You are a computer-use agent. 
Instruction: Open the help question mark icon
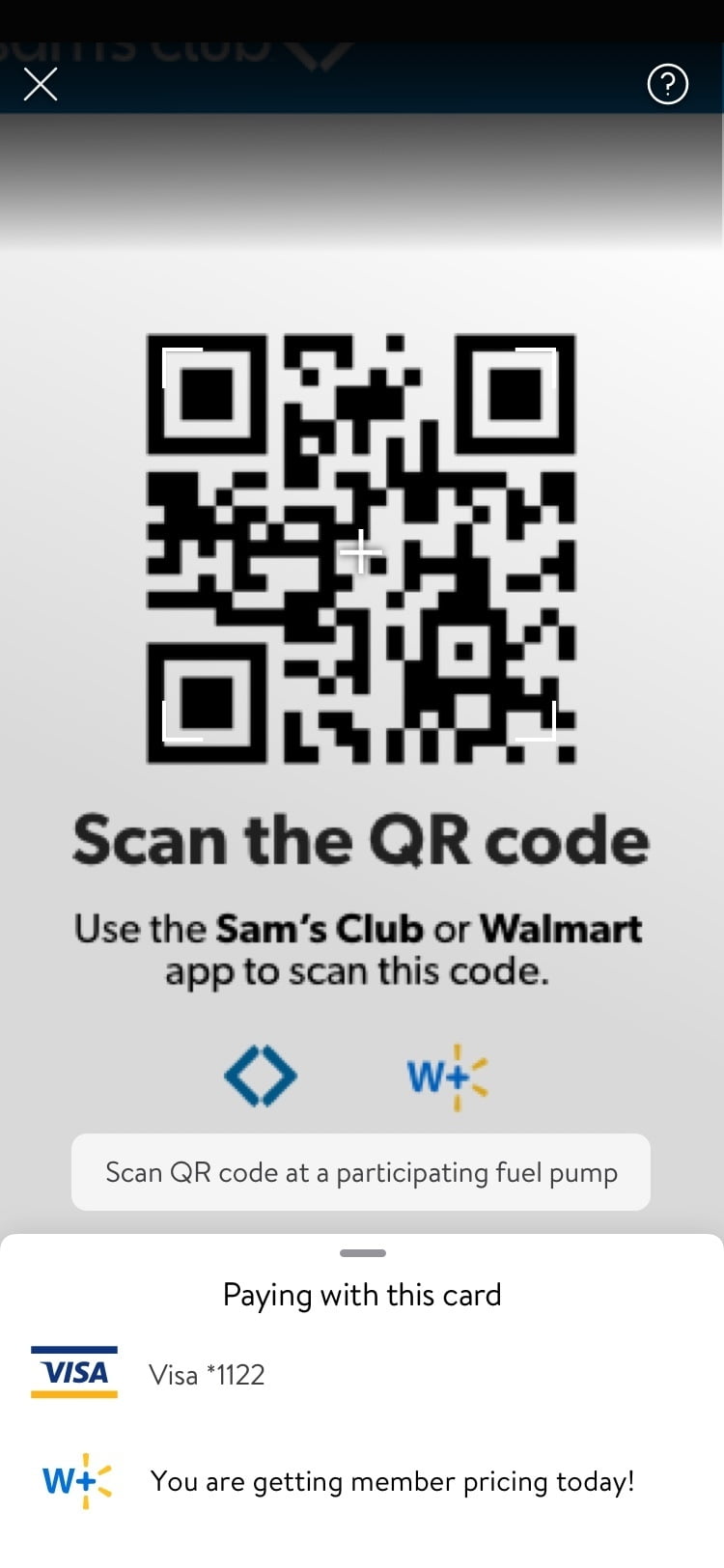[667, 84]
